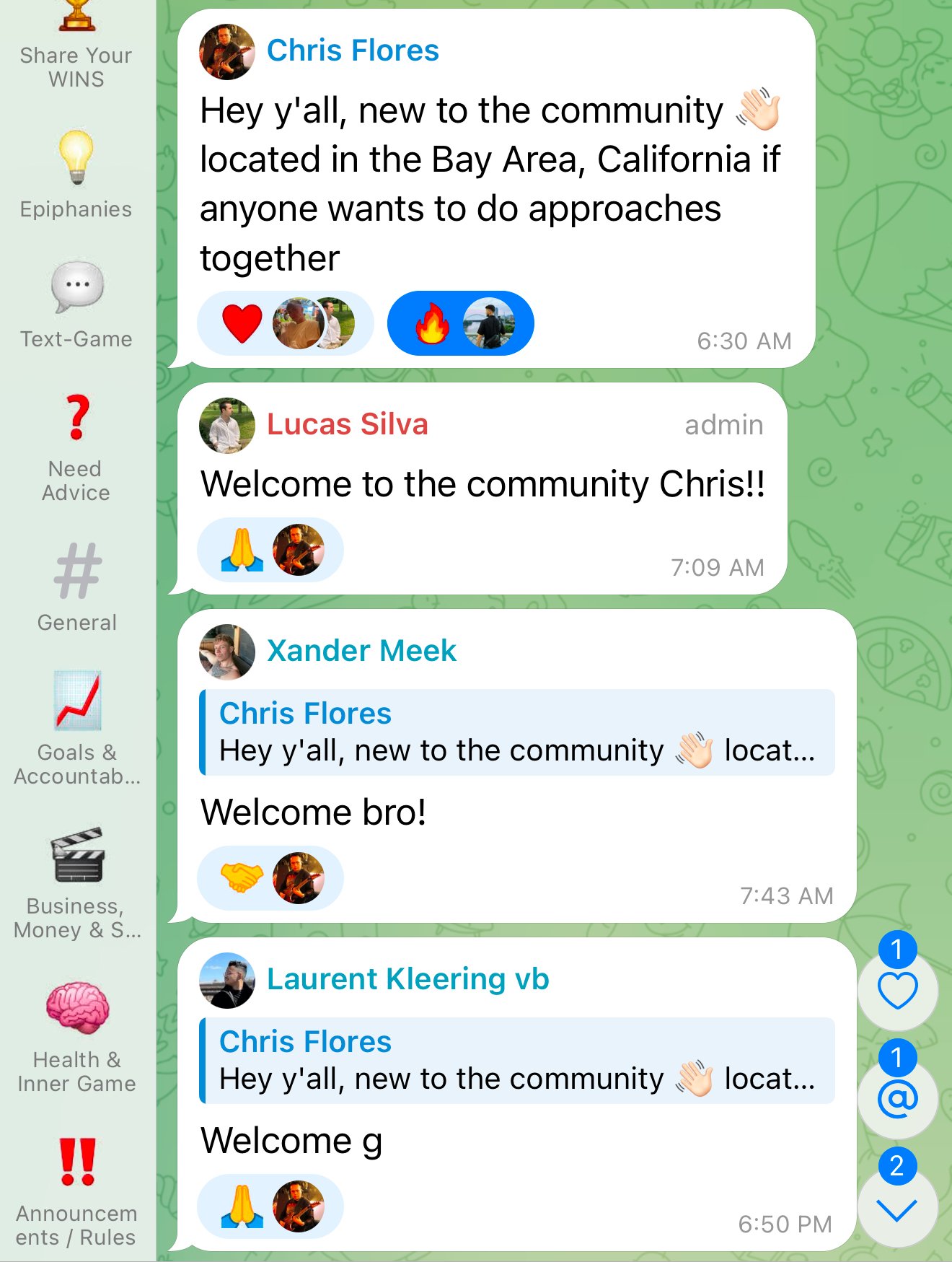Image resolution: width=952 pixels, height=1262 pixels.
Task: Open quoted Chris Flores reply in Xander's message
Action: pyautogui.click(x=516, y=732)
